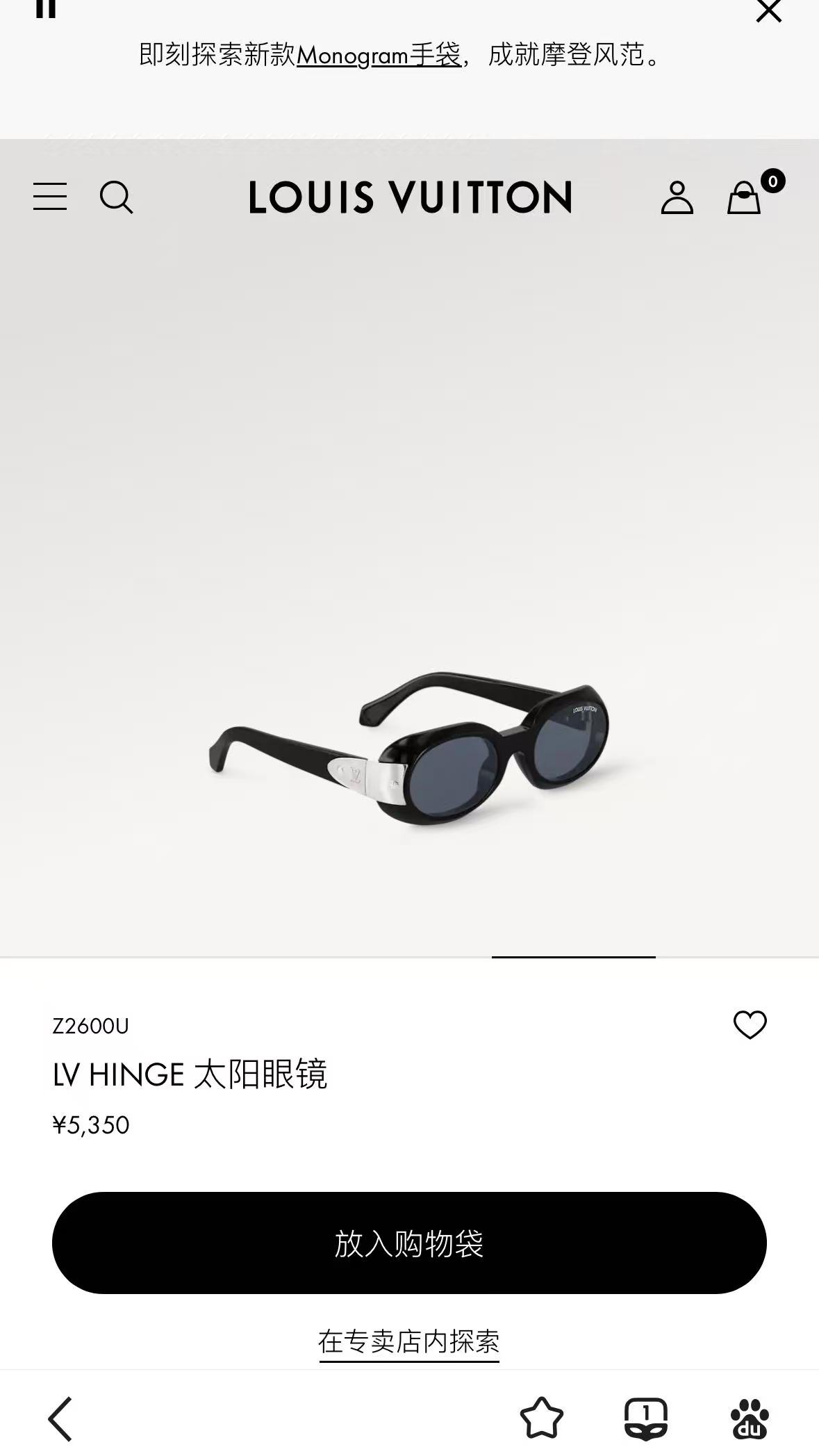Open the Baidu home button
Screen dimensions: 819x1456
click(x=750, y=1418)
